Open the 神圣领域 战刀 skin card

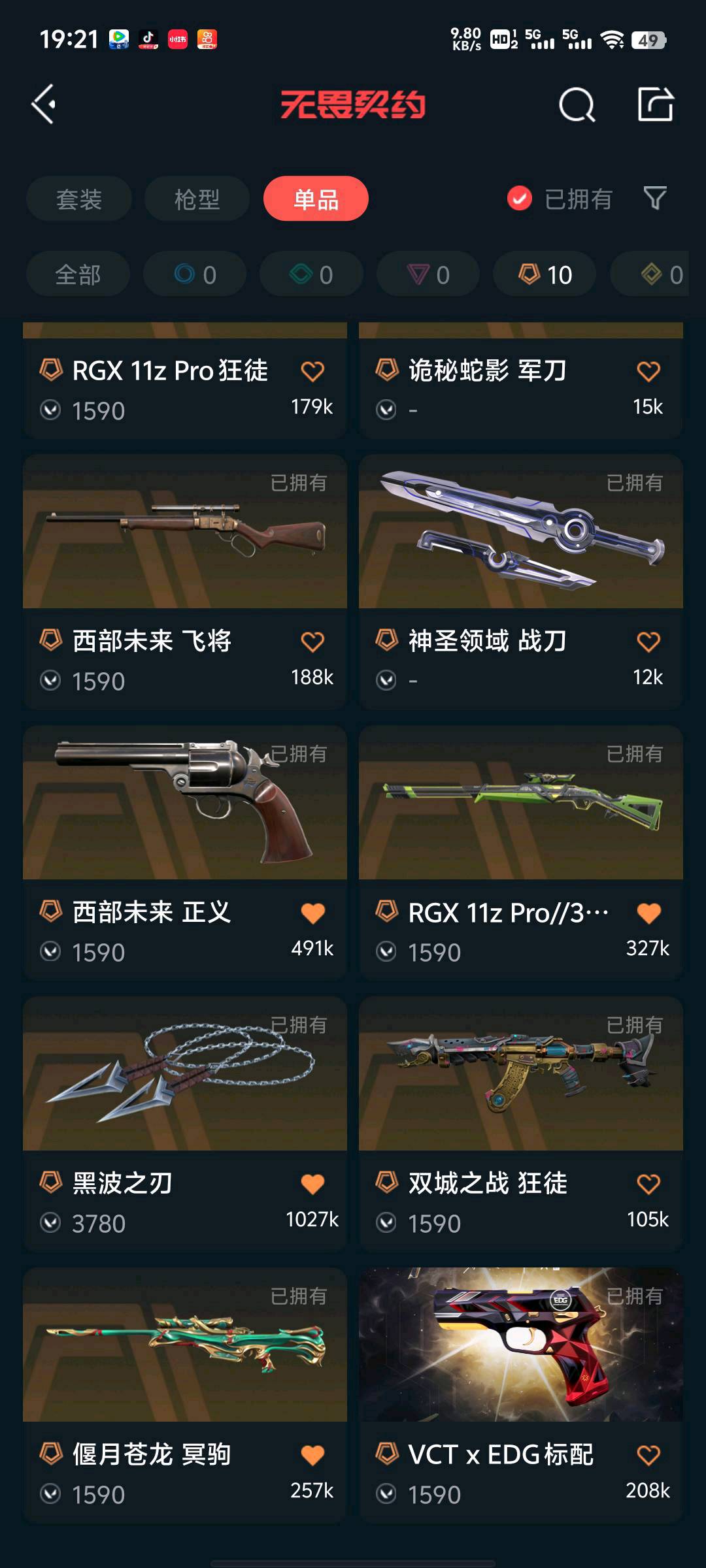pos(521,581)
